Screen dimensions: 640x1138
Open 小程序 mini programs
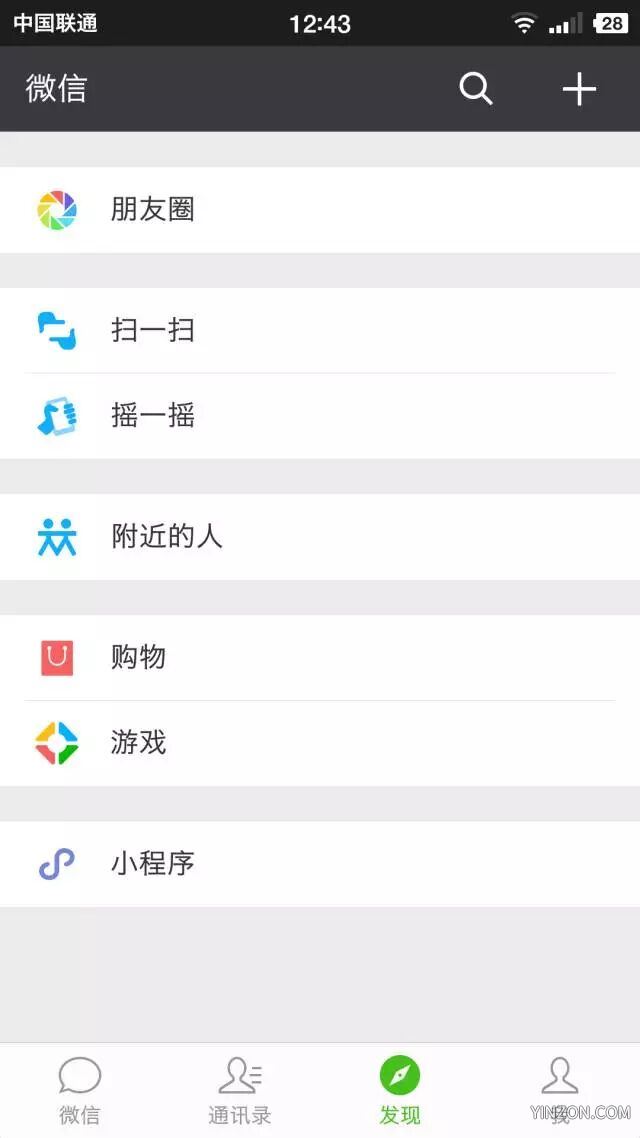pos(320,864)
